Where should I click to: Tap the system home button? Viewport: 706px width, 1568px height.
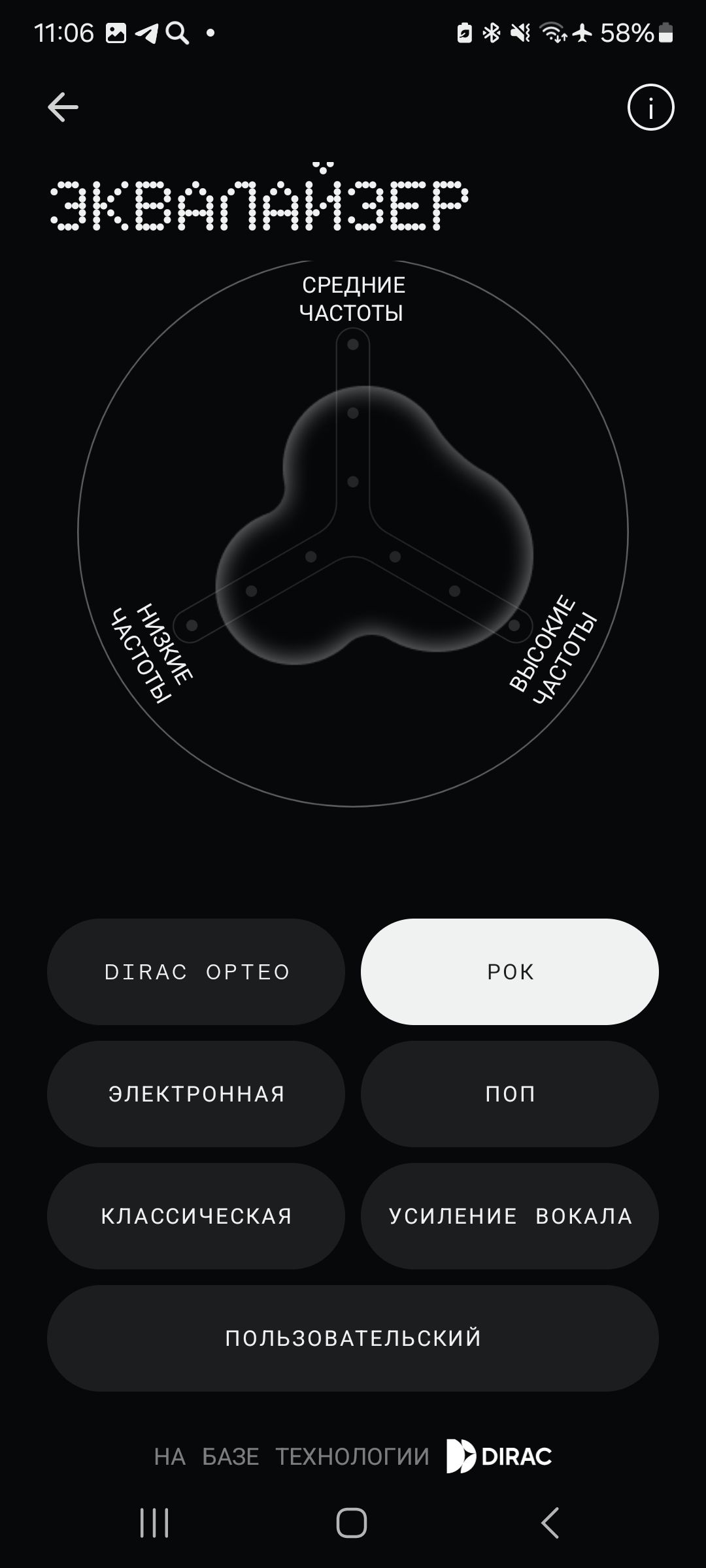[x=352, y=1523]
